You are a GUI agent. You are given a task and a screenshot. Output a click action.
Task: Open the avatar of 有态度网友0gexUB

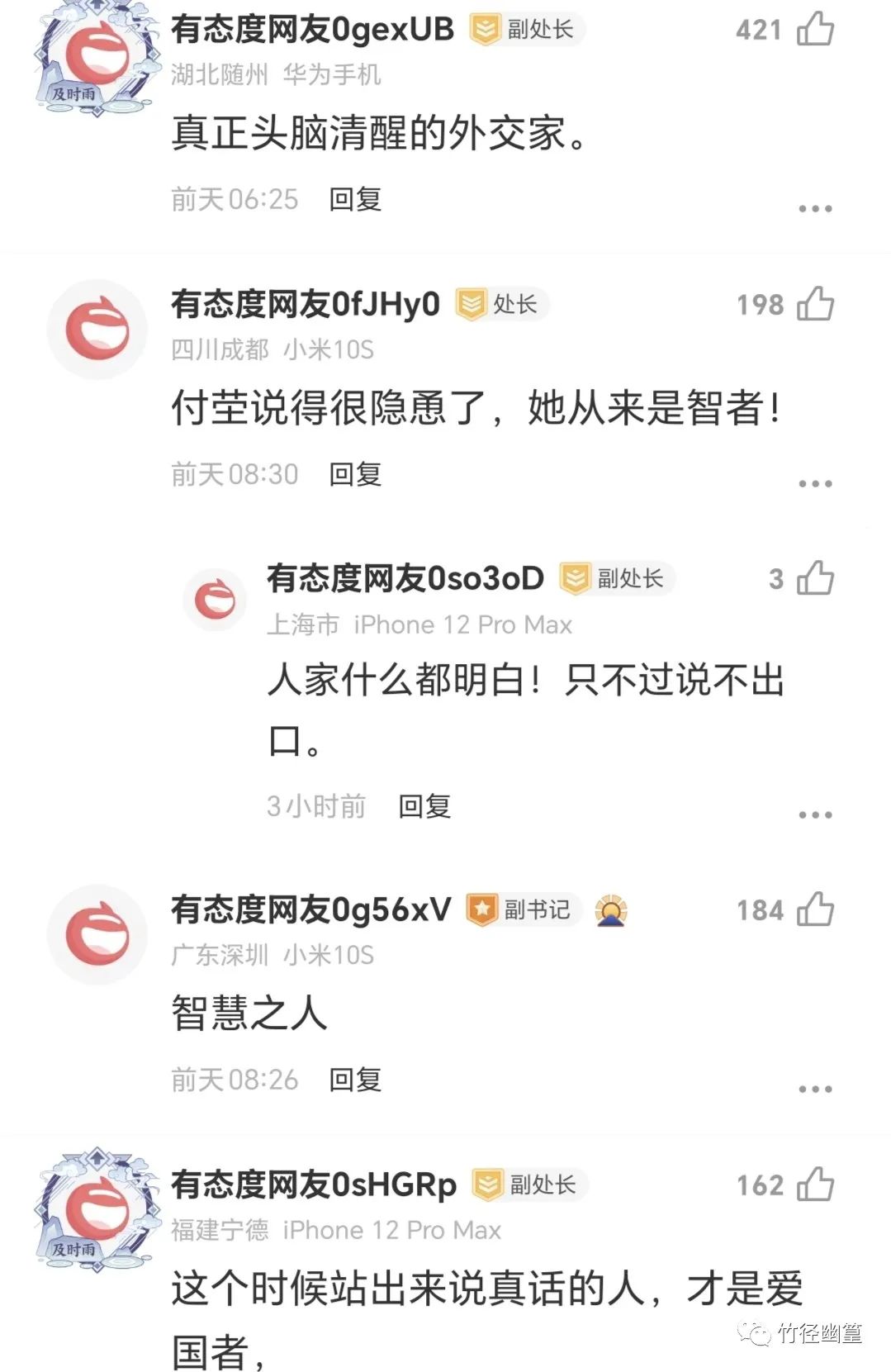coord(97,58)
